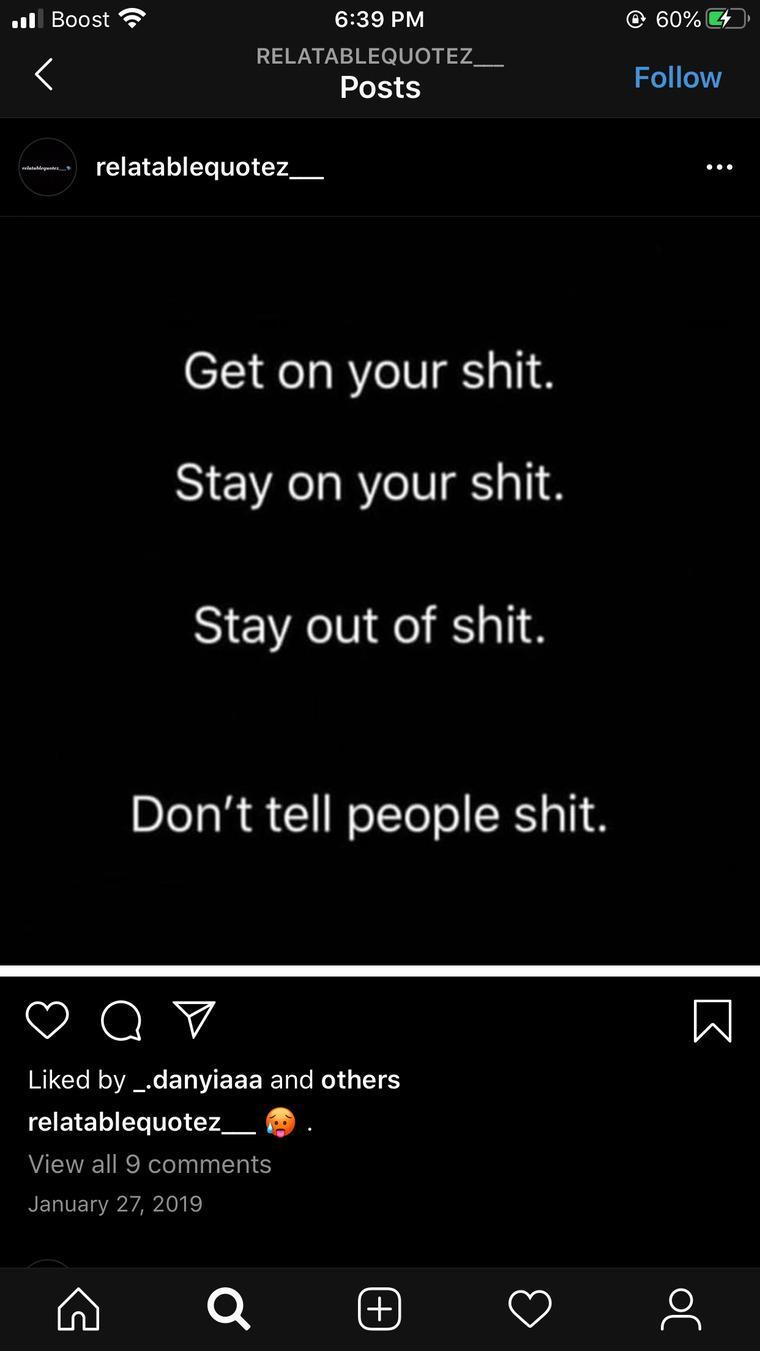Screen dimensions: 760x1351
Task: Follow the relatablequotez__ account
Action: [x=677, y=77]
